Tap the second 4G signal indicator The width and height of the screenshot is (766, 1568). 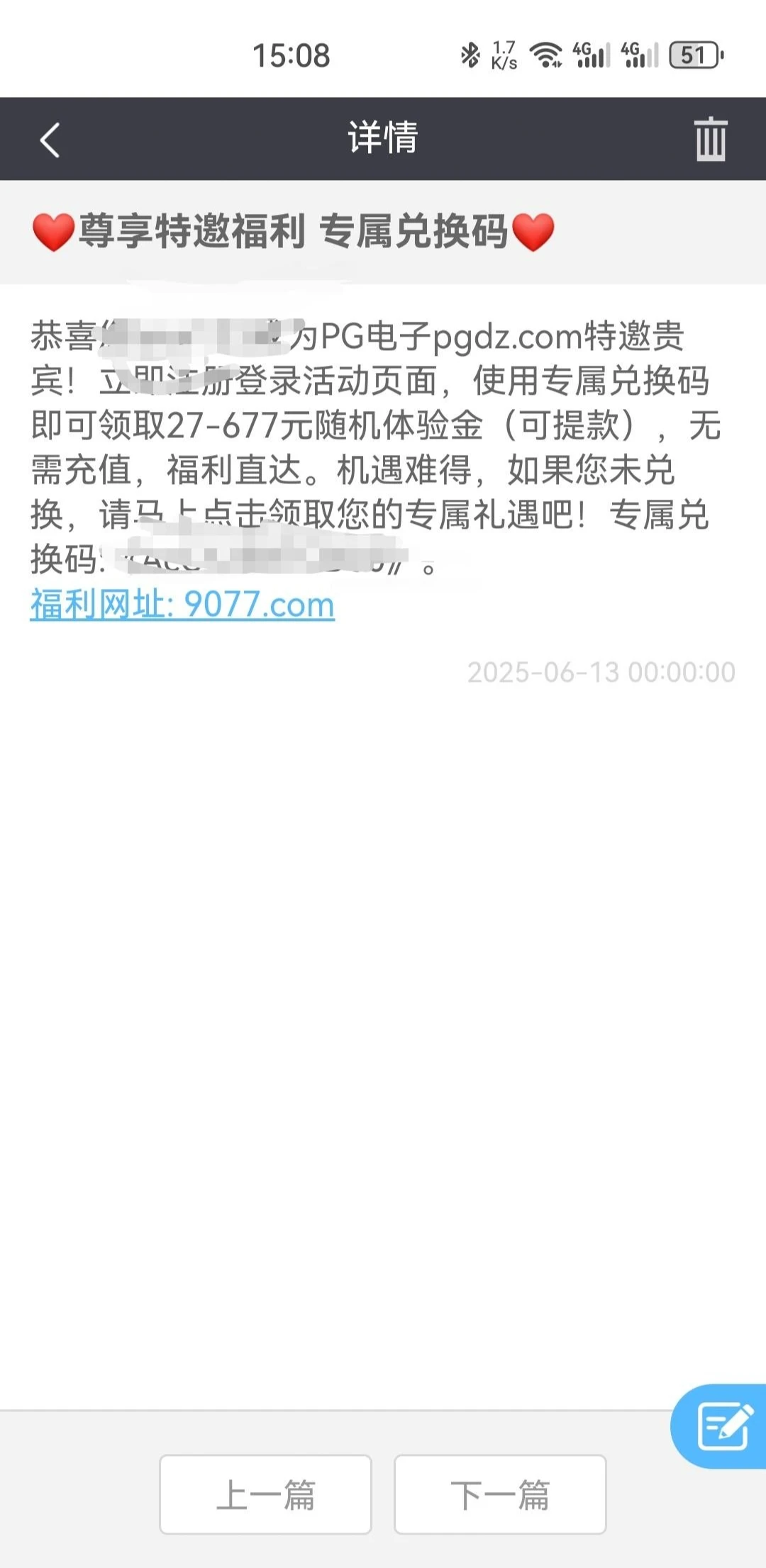[642, 55]
